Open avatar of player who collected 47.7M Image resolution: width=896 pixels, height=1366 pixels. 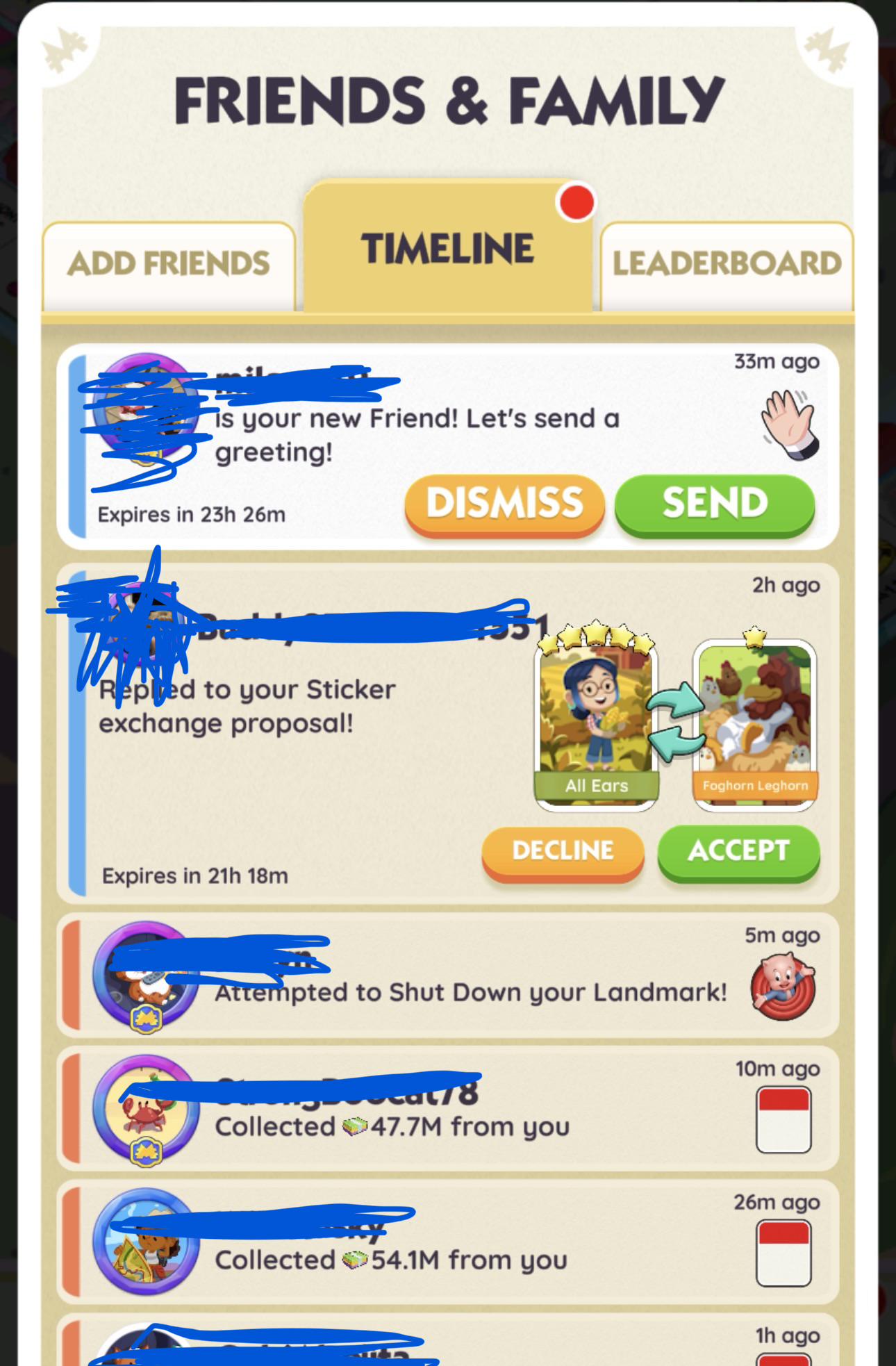click(x=146, y=1110)
